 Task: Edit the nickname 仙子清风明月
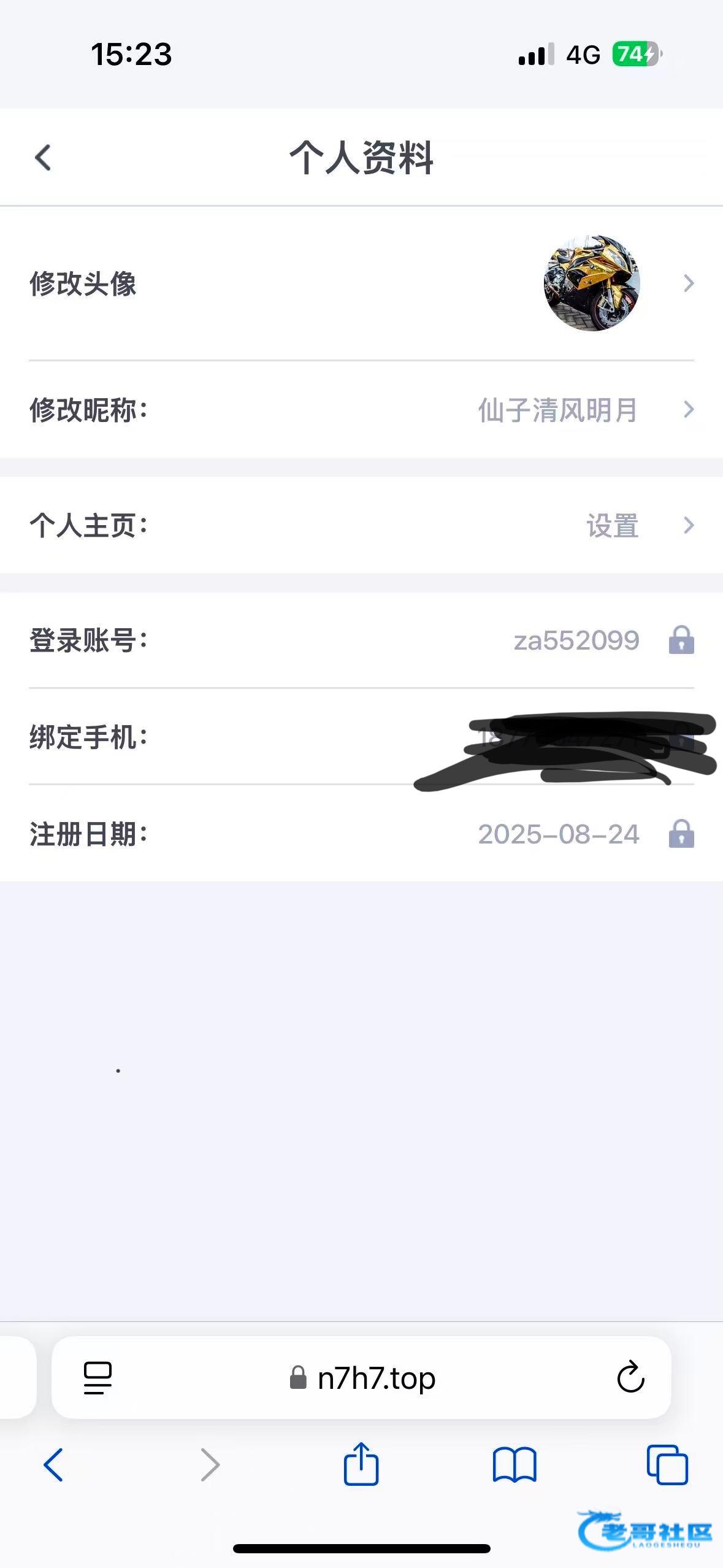pos(361,410)
